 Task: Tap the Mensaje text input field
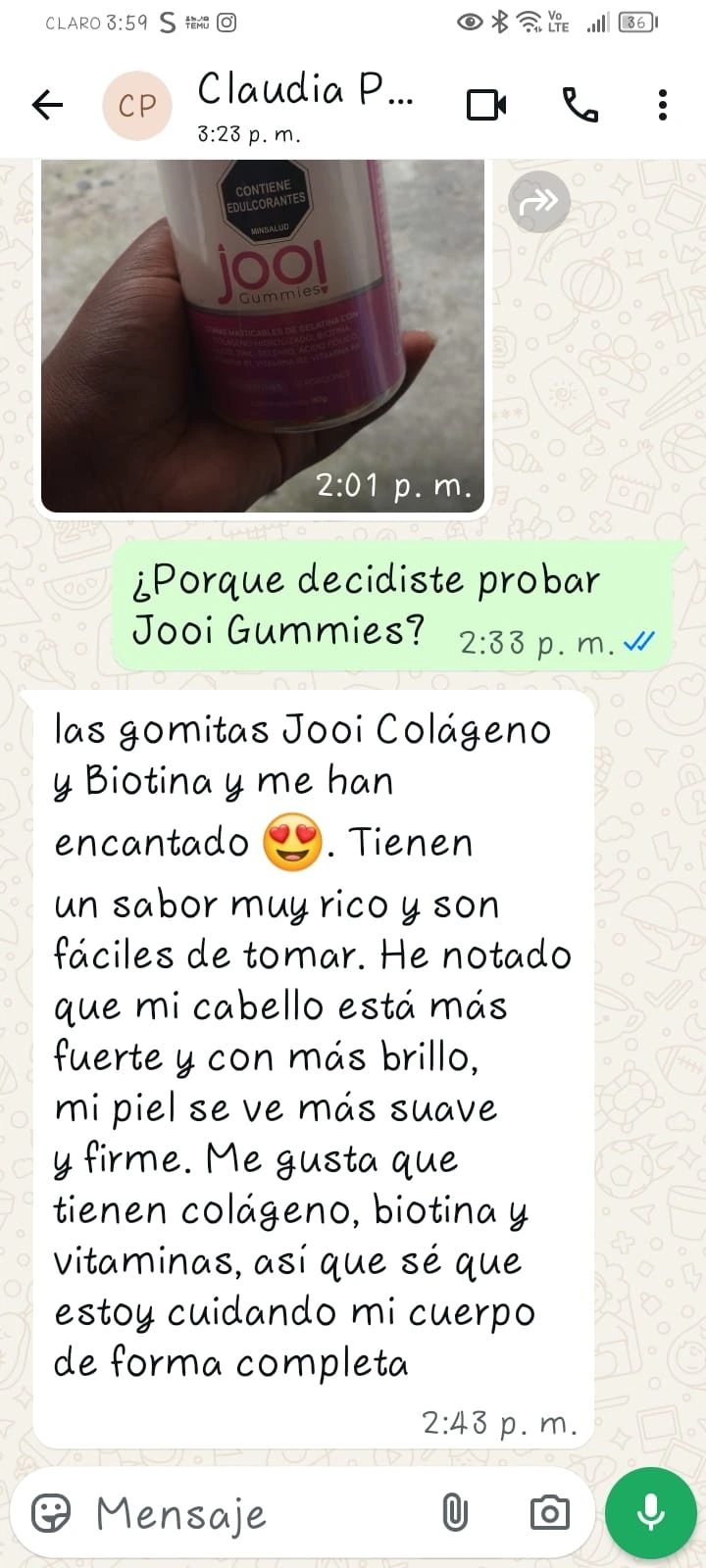coord(245,1512)
